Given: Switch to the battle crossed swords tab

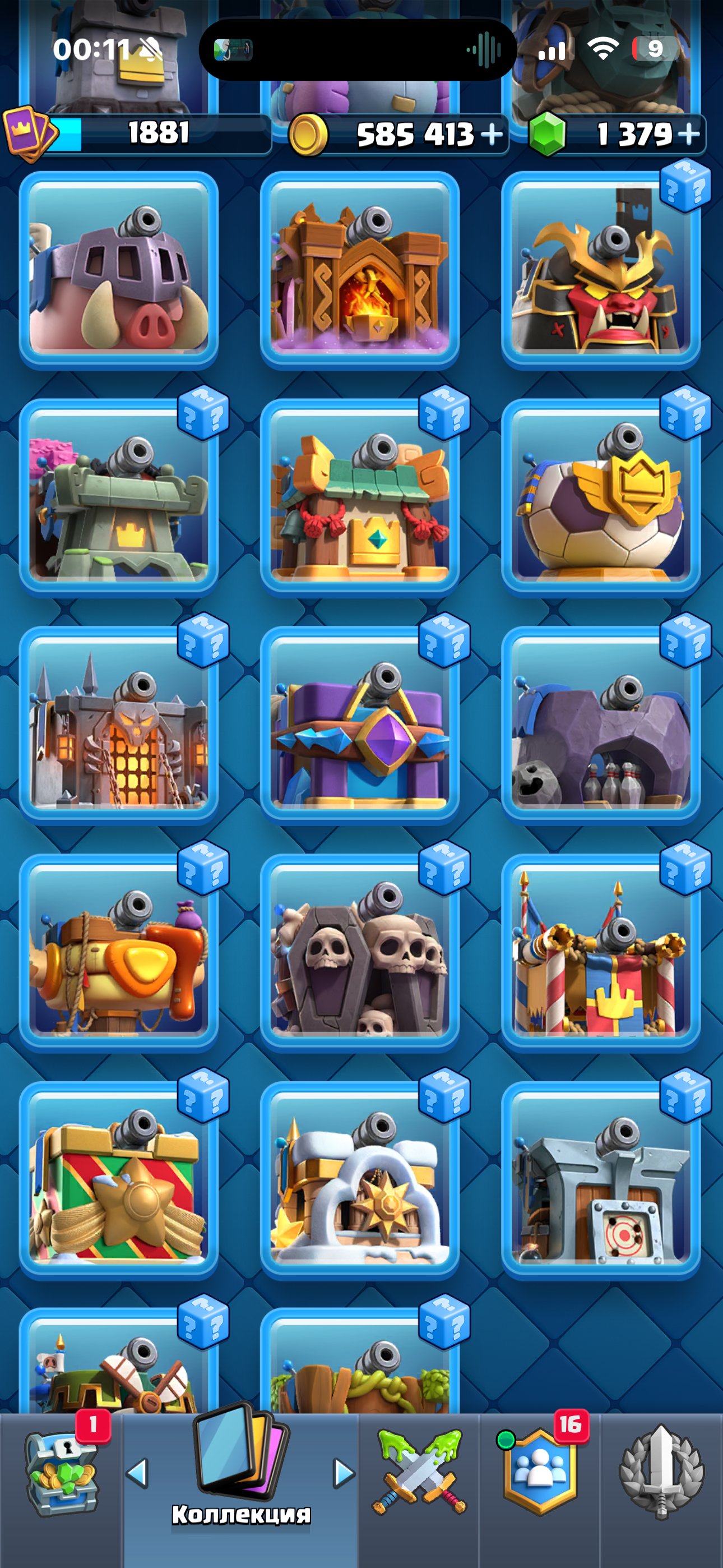Looking at the screenshot, I should (419, 1473).
